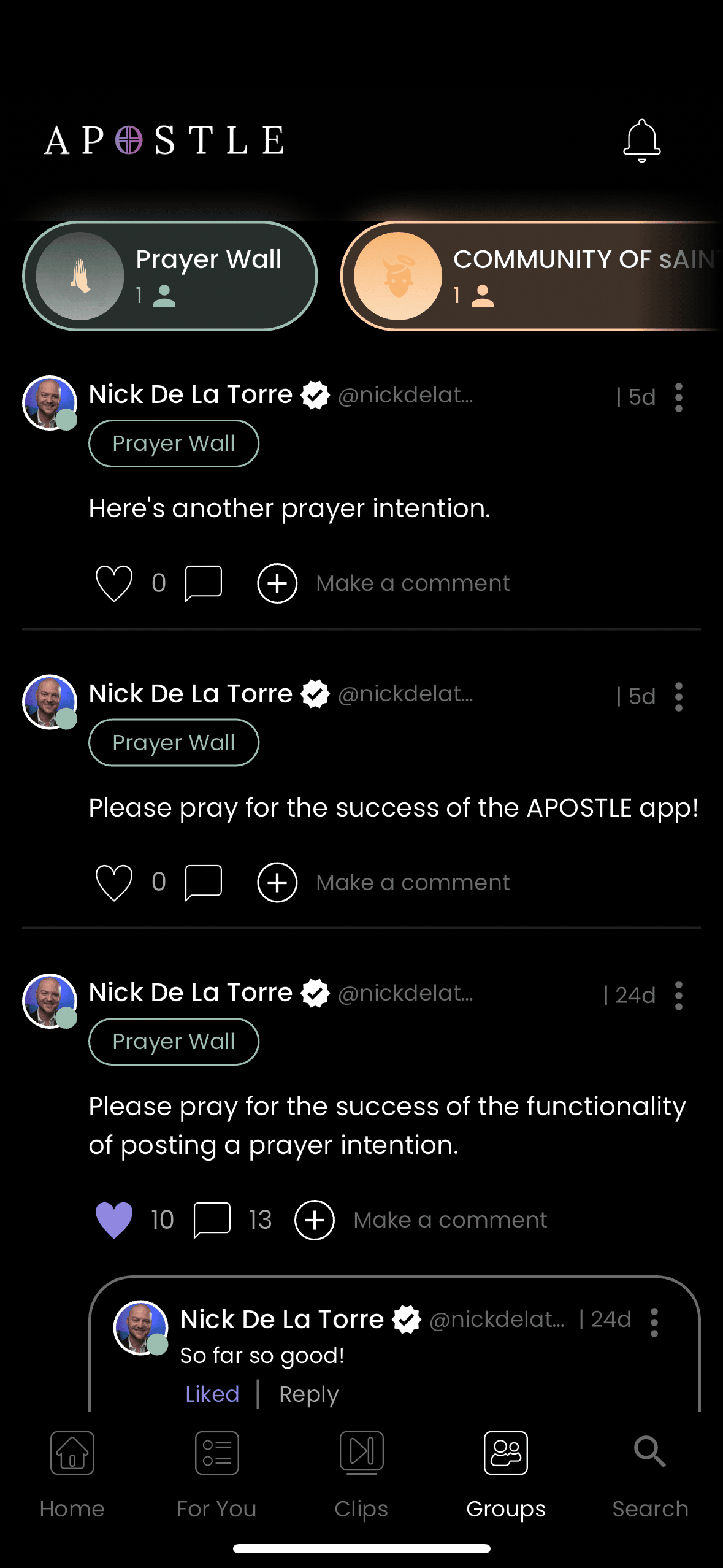Open the notifications bell

pos(641,140)
